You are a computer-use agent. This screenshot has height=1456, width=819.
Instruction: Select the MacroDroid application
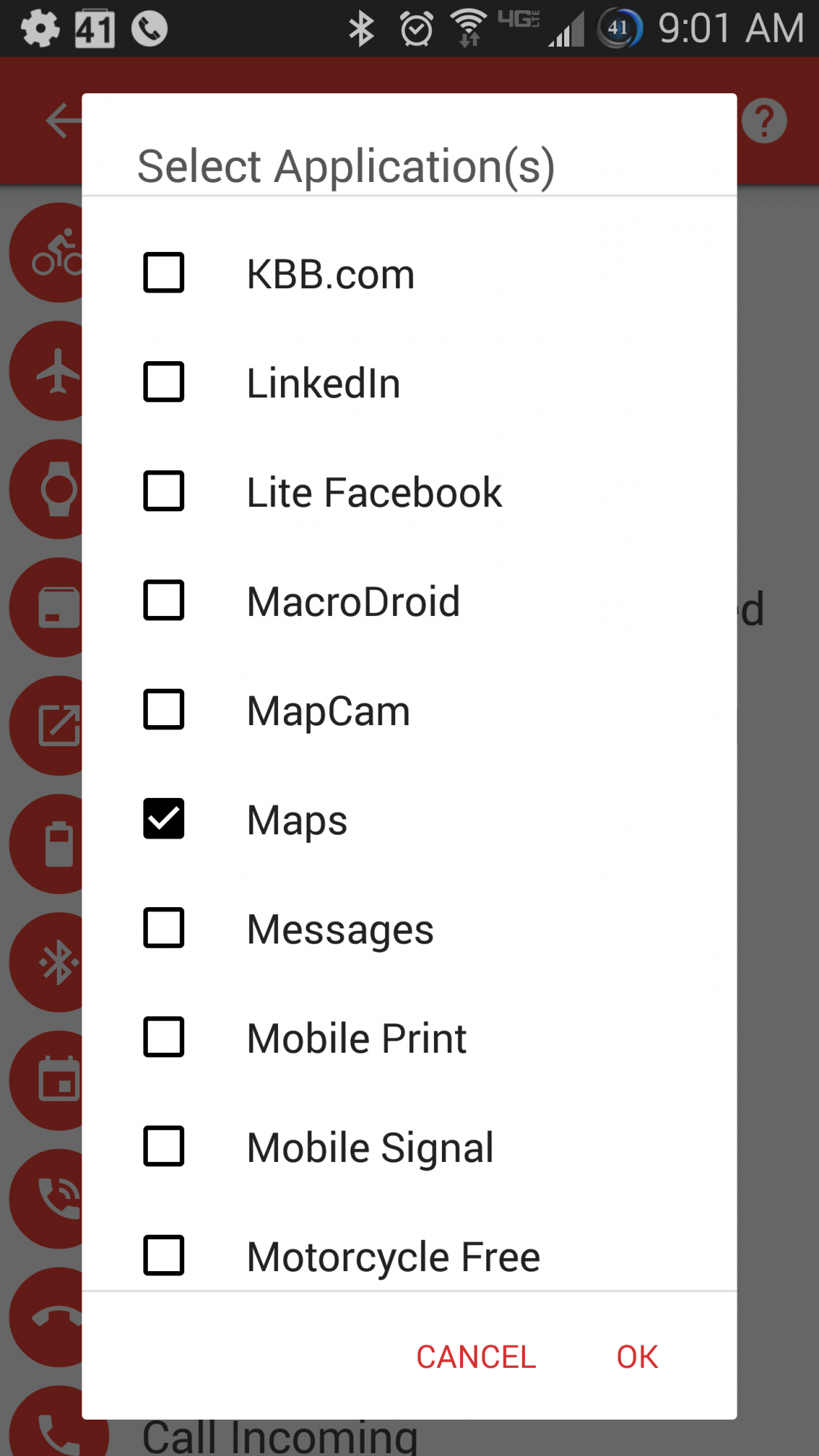pyautogui.click(x=409, y=601)
